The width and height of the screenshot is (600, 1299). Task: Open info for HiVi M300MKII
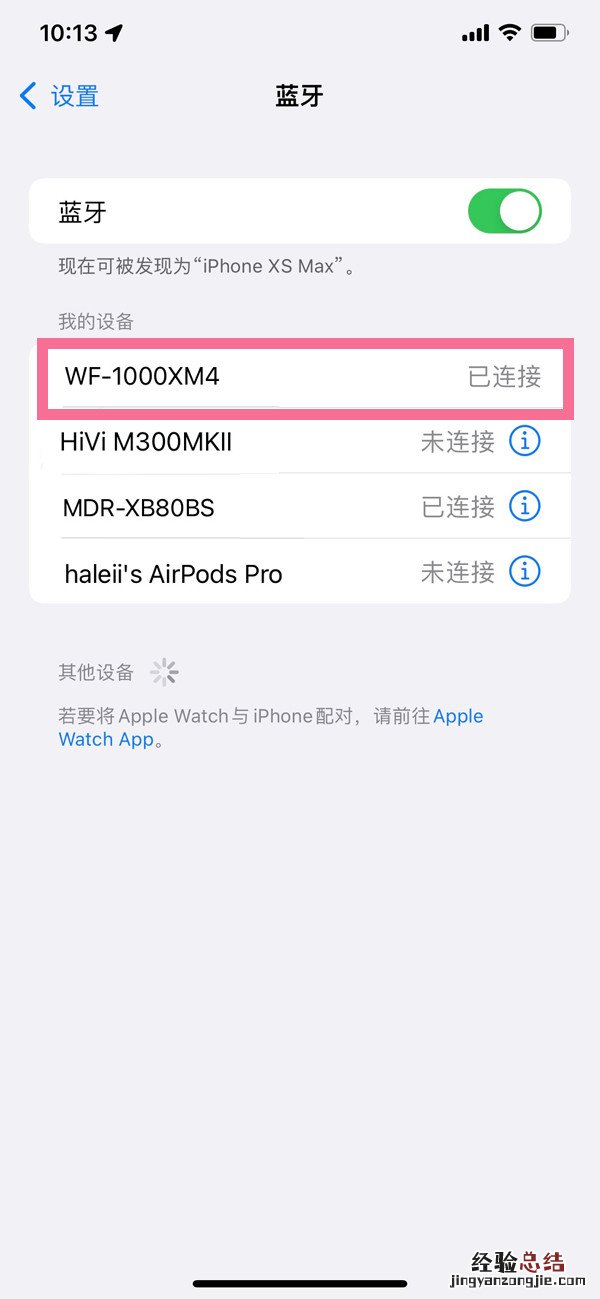tap(525, 441)
